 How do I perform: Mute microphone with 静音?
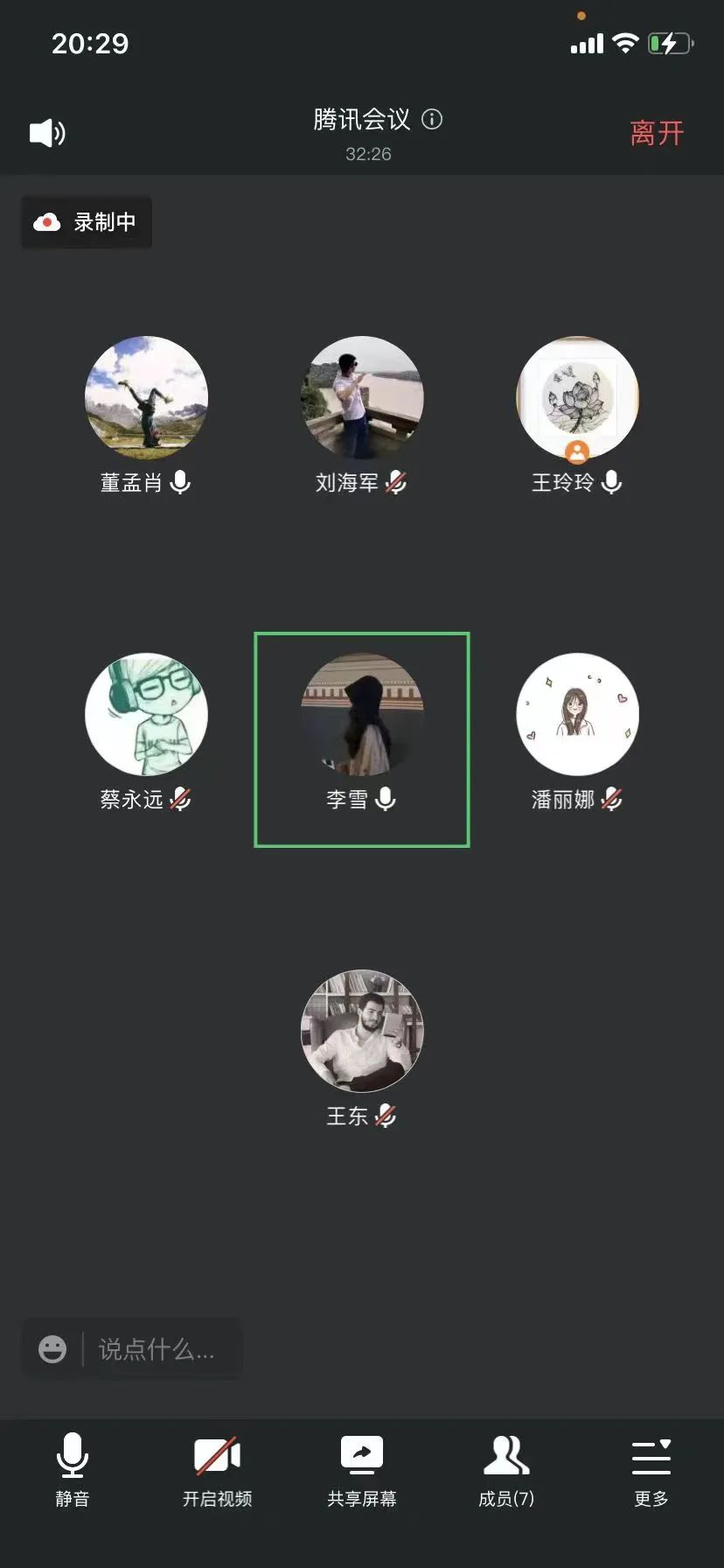73,1470
